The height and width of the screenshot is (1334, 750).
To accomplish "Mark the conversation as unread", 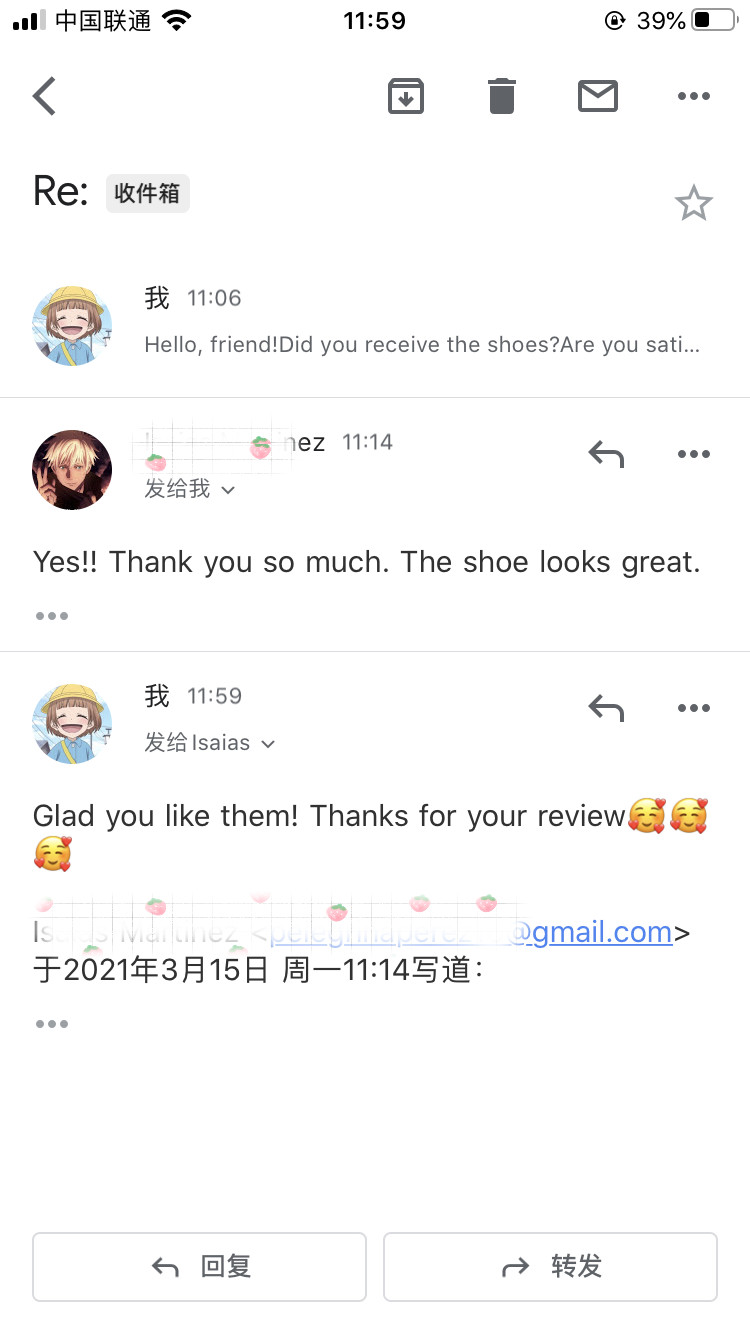I will (598, 96).
